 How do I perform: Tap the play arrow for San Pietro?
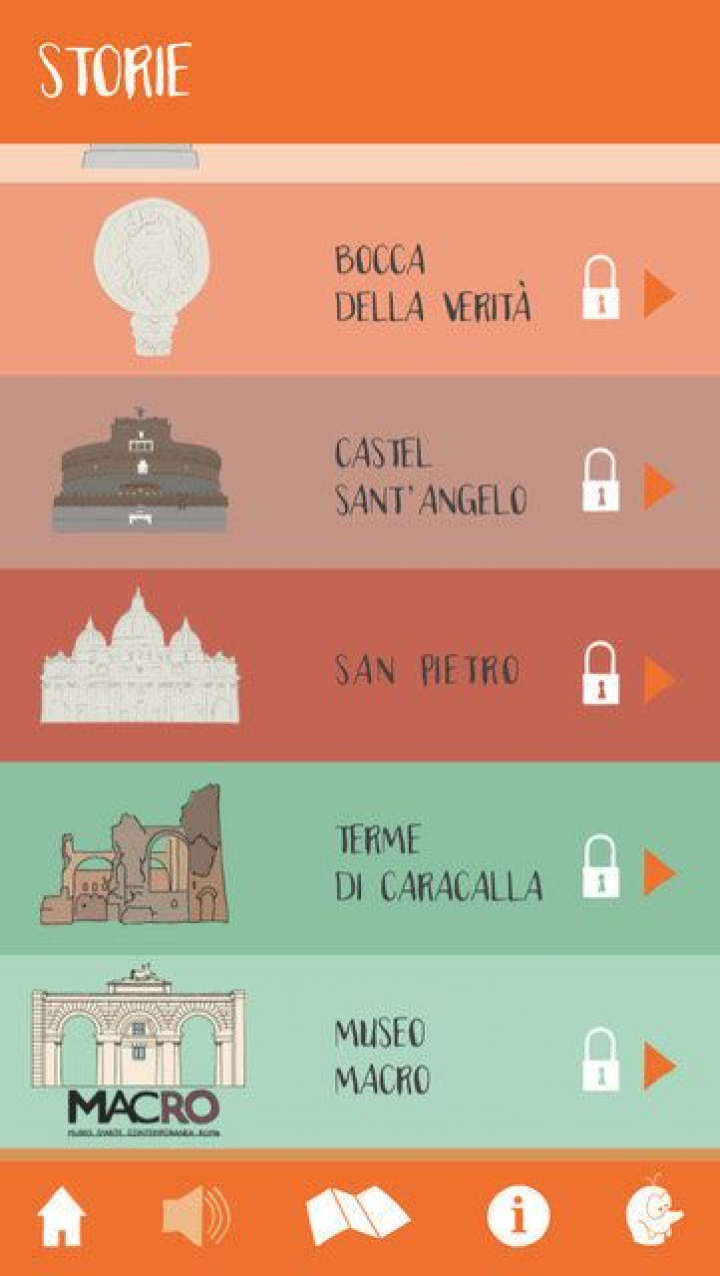point(659,680)
